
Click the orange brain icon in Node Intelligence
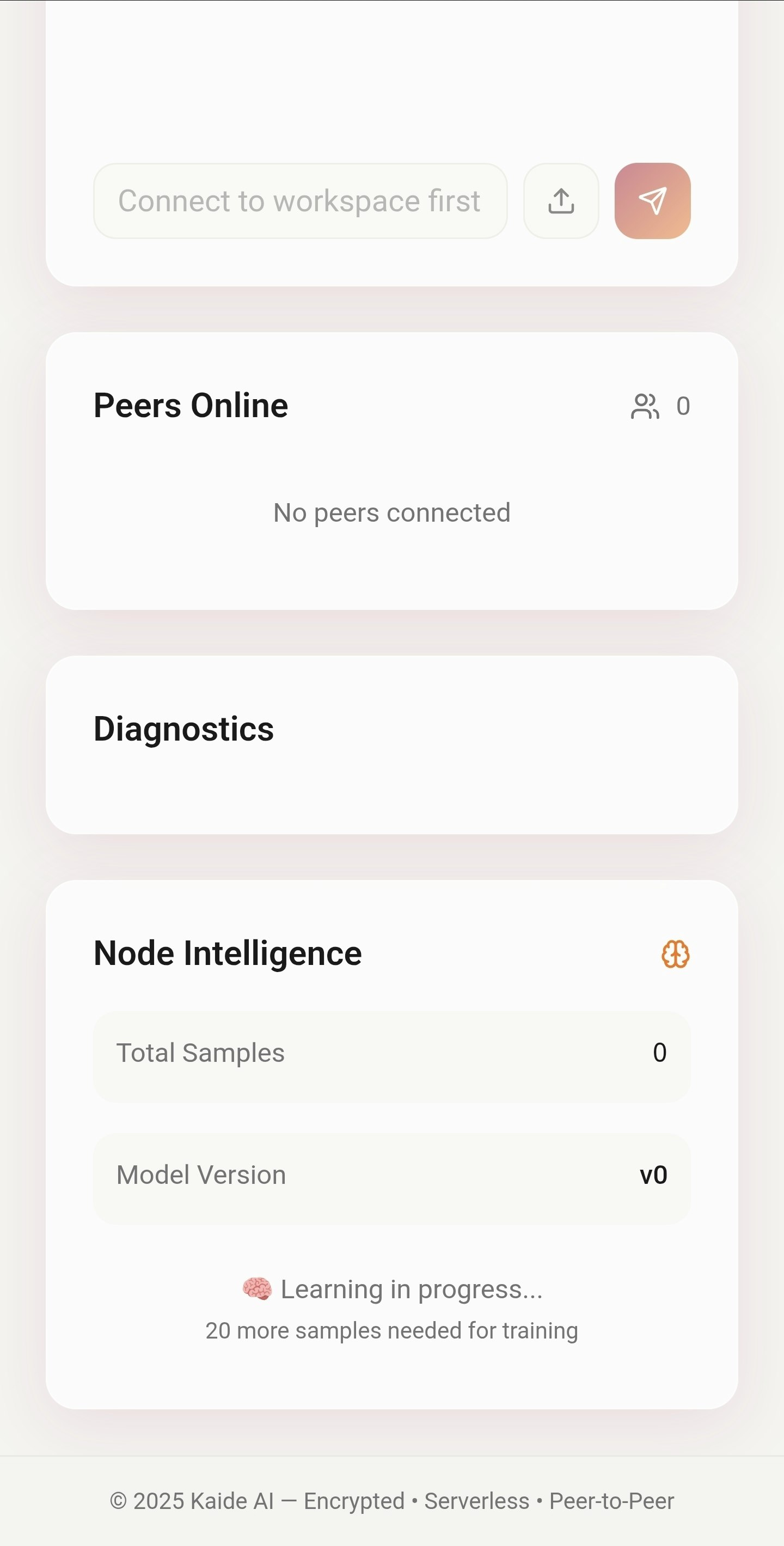pos(677,953)
